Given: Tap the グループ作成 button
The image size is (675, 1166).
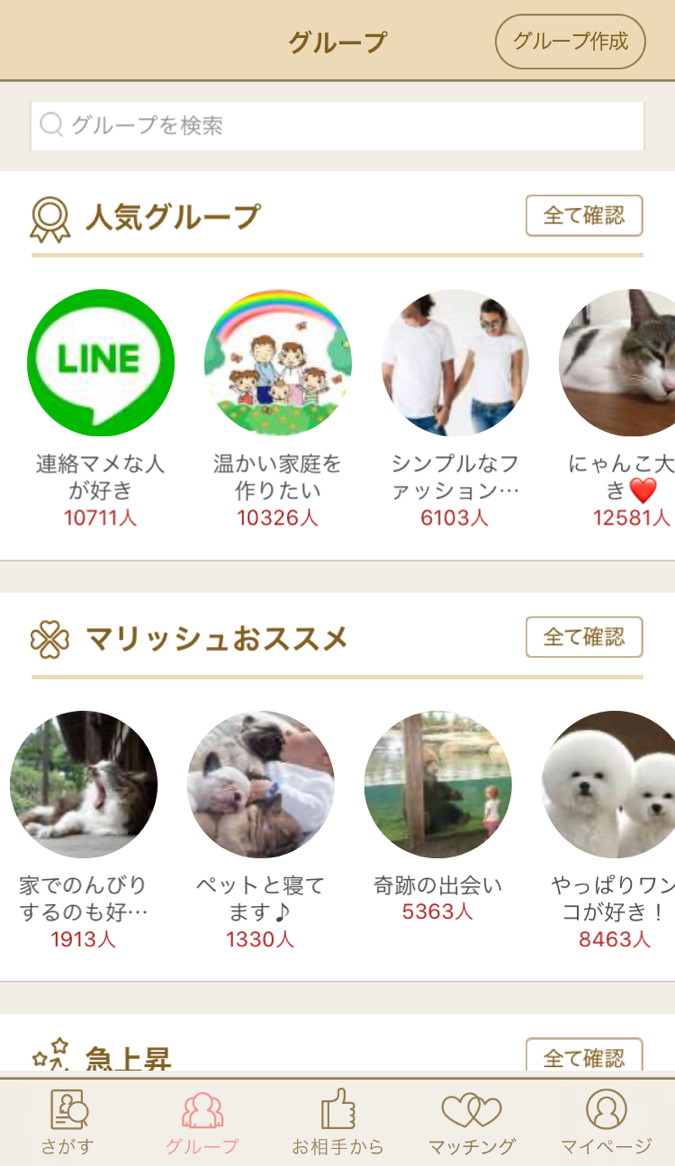Looking at the screenshot, I should (570, 42).
